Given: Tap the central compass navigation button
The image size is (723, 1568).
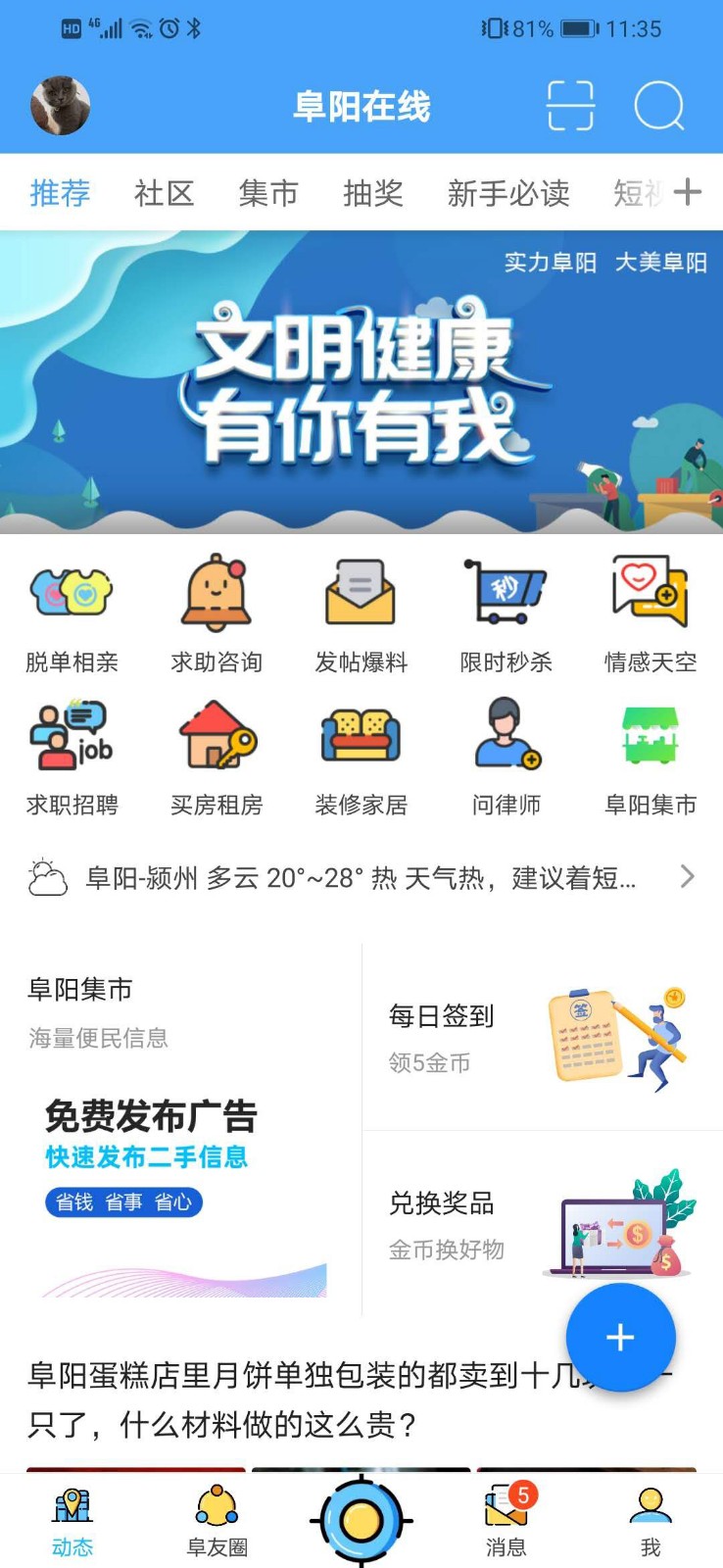Looking at the screenshot, I should pyautogui.click(x=361, y=1514).
